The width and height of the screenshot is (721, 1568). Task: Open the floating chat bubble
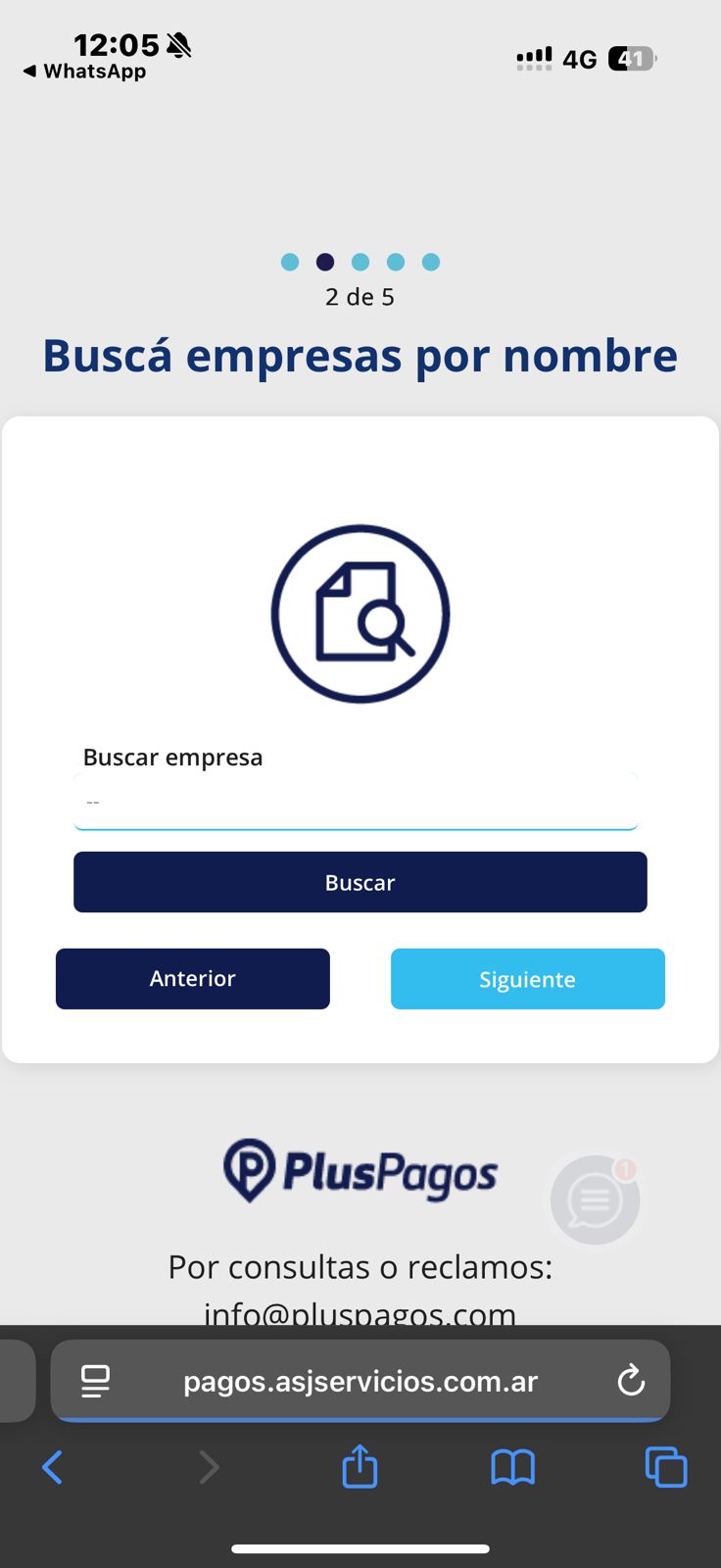pos(595,1200)
